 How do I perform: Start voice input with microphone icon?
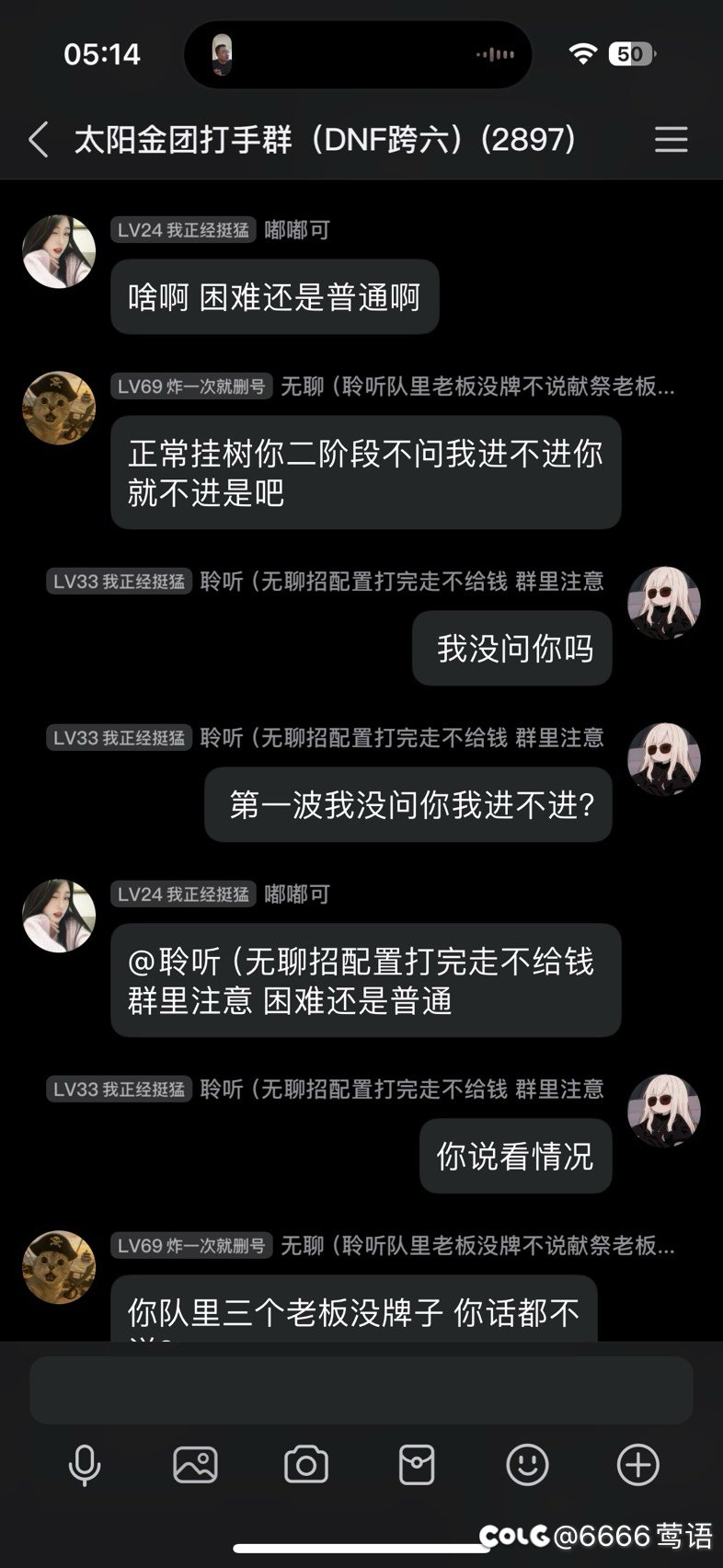85,1465
